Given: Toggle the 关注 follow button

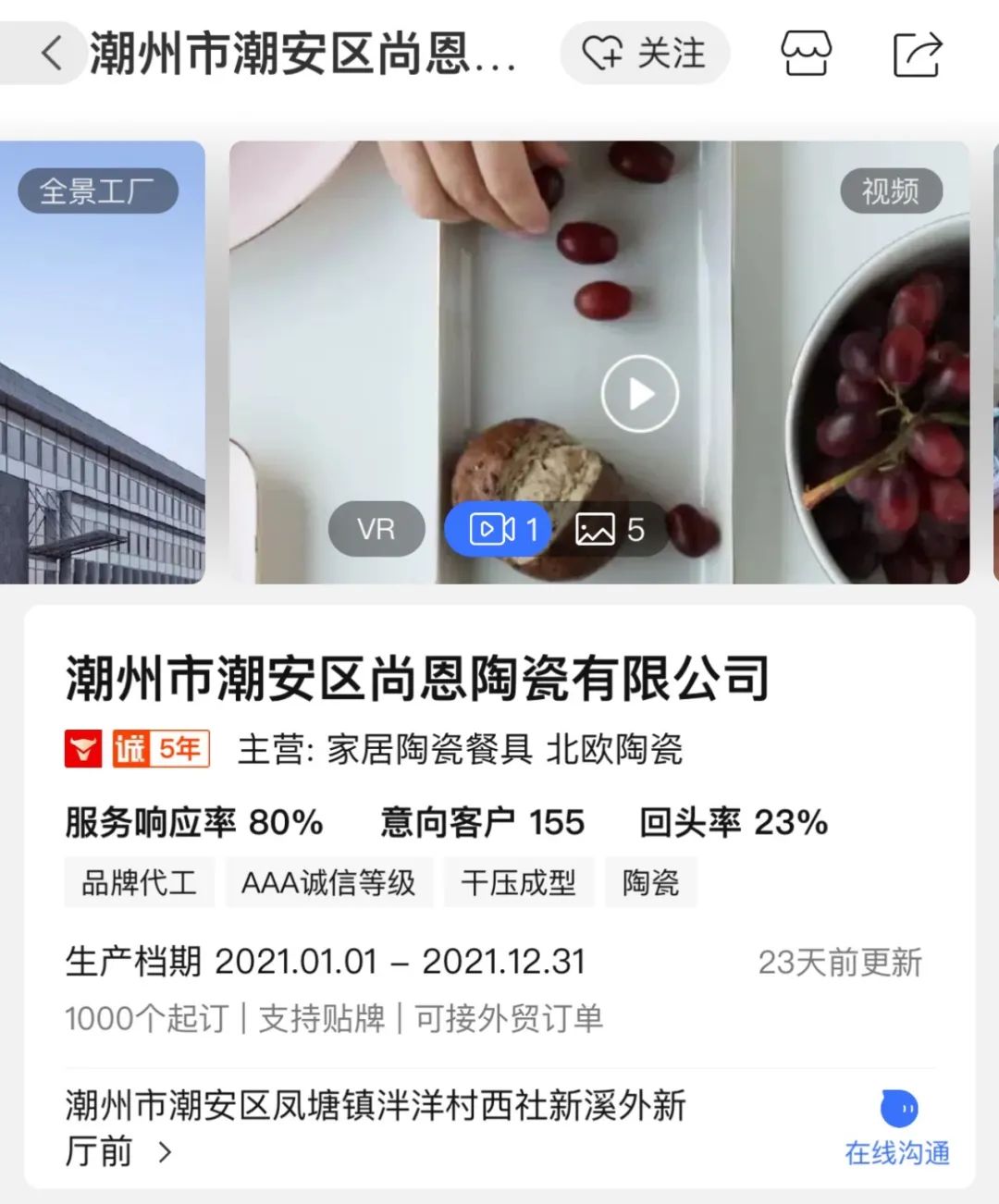Looking at the screenshot, I should [644, 54].
